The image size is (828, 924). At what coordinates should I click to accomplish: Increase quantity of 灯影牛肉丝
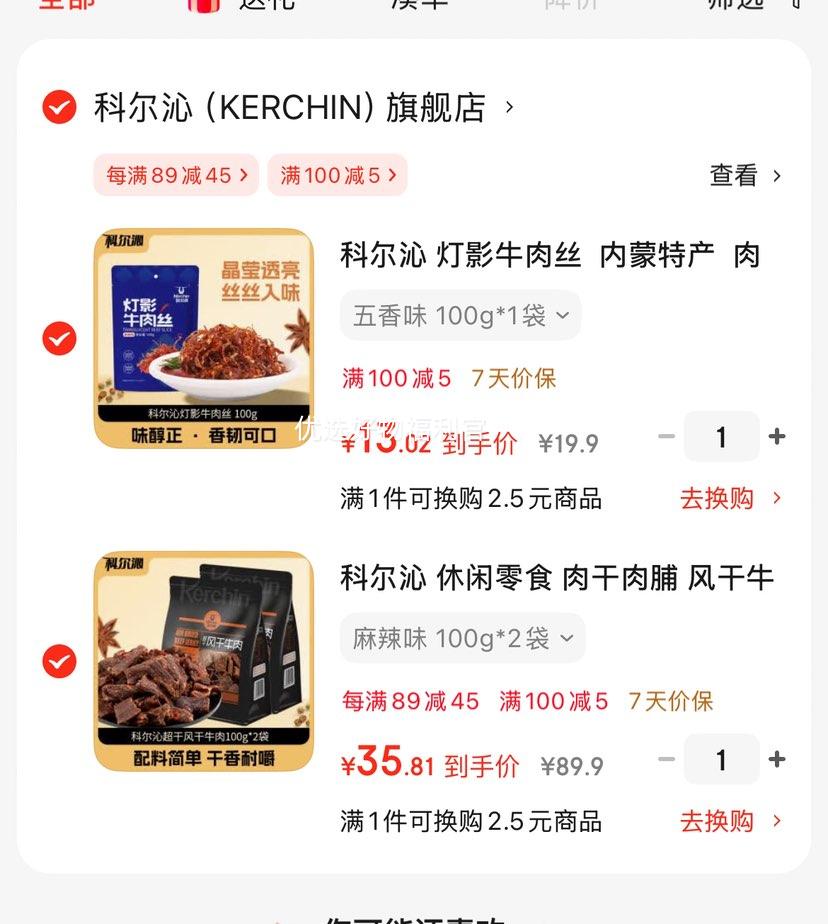pos(777,437)
